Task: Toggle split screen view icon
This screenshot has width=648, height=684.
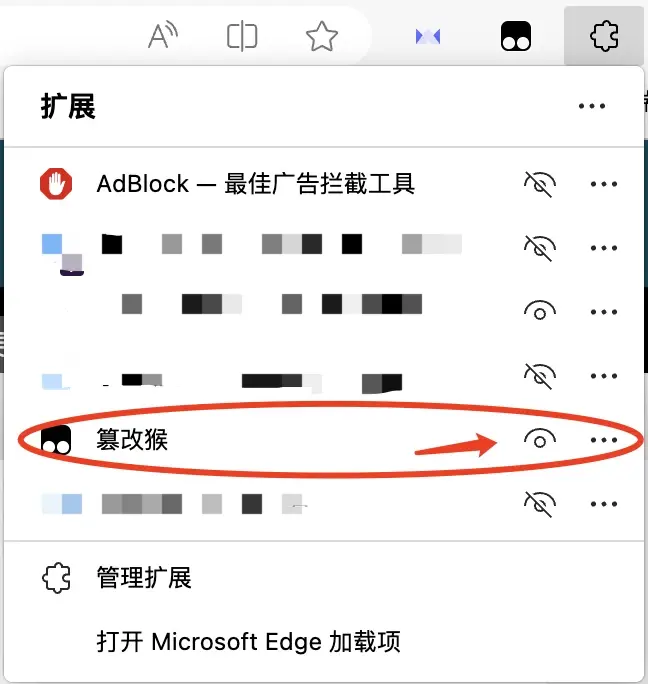Action: [x=242, y=37]
